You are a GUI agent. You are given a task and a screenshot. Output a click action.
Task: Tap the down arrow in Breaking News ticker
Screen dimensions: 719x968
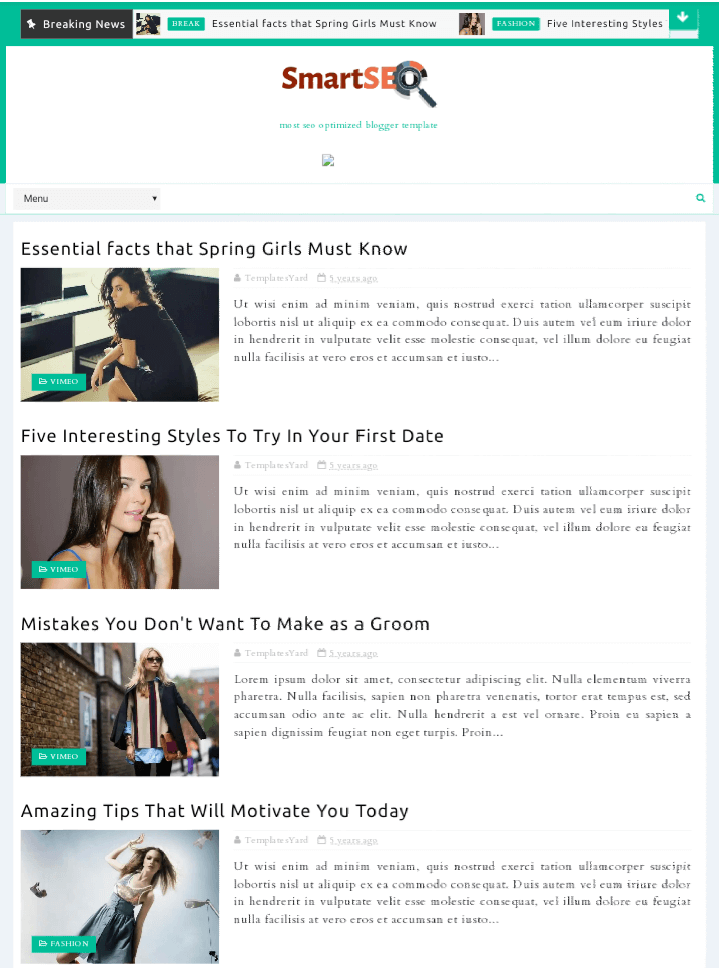(x=682, y=18)
